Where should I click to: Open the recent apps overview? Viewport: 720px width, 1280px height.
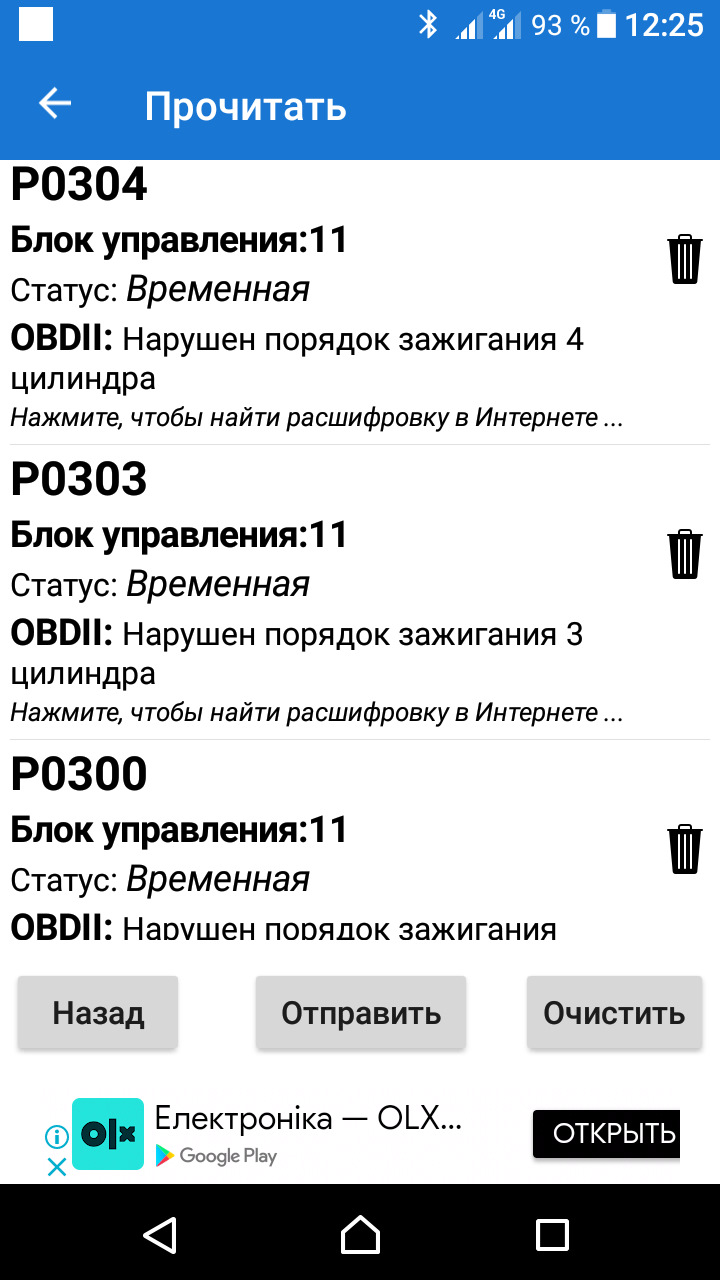pyautogui.click(x=552, y=1235)
